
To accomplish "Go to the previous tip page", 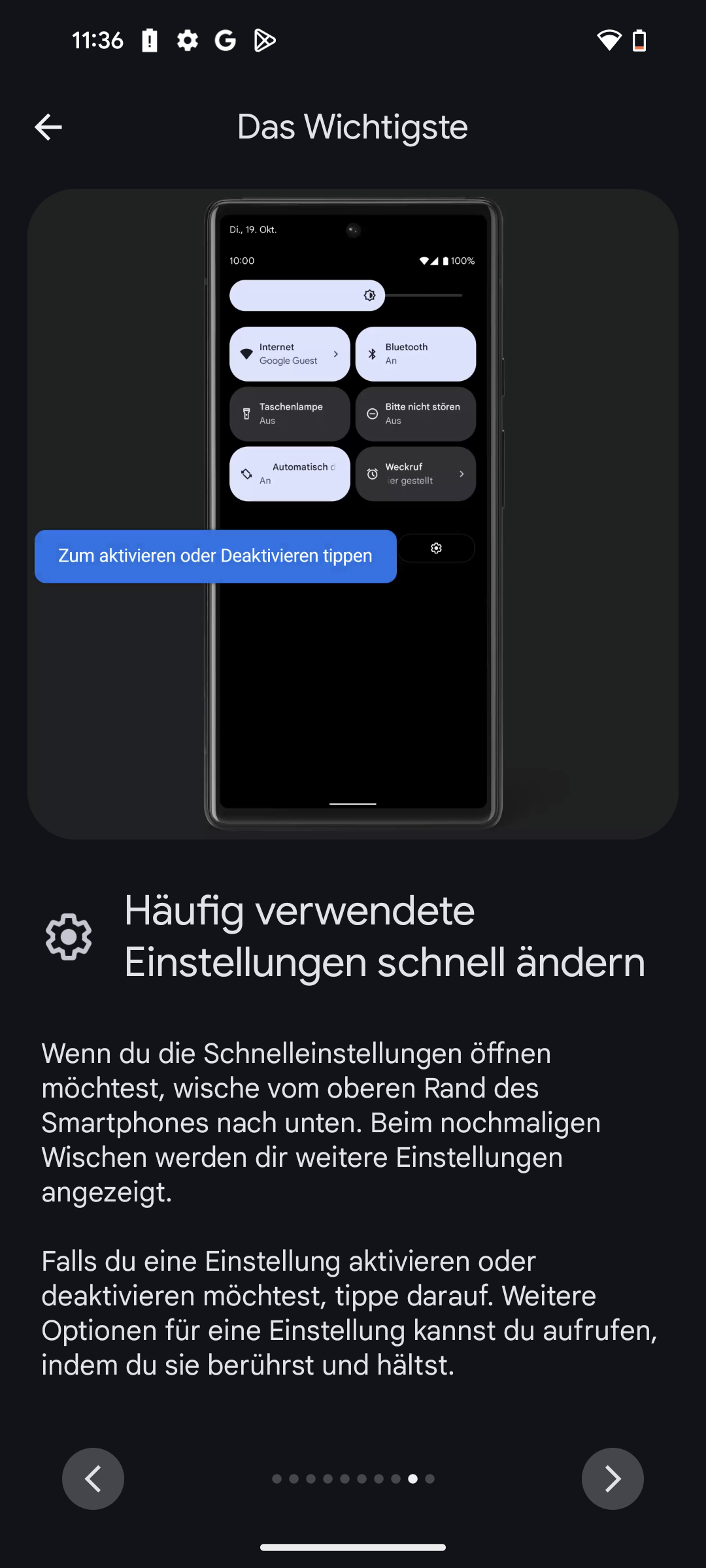I will [93, 1478].
